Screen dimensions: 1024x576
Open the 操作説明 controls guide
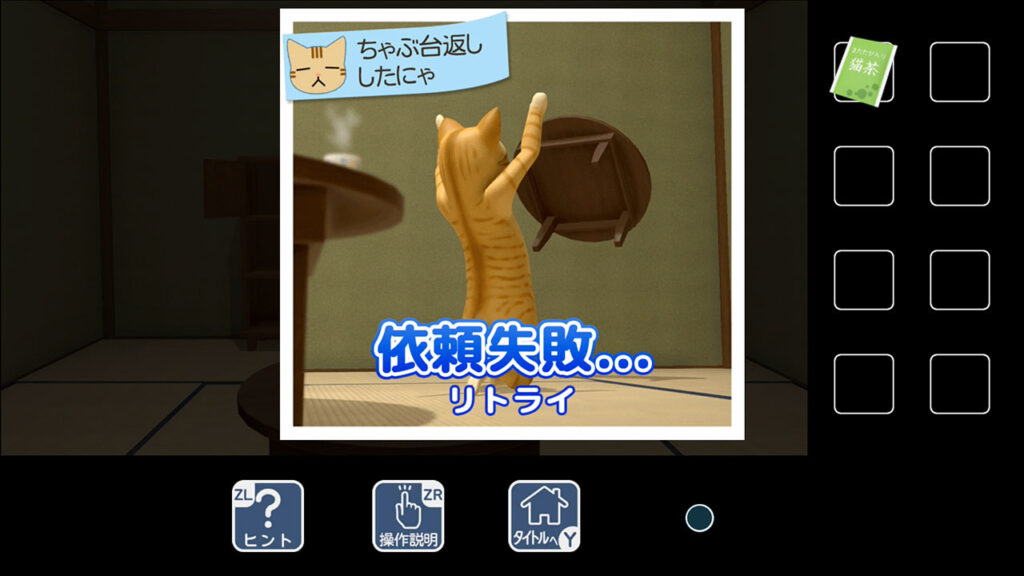(x=408, y=516)
